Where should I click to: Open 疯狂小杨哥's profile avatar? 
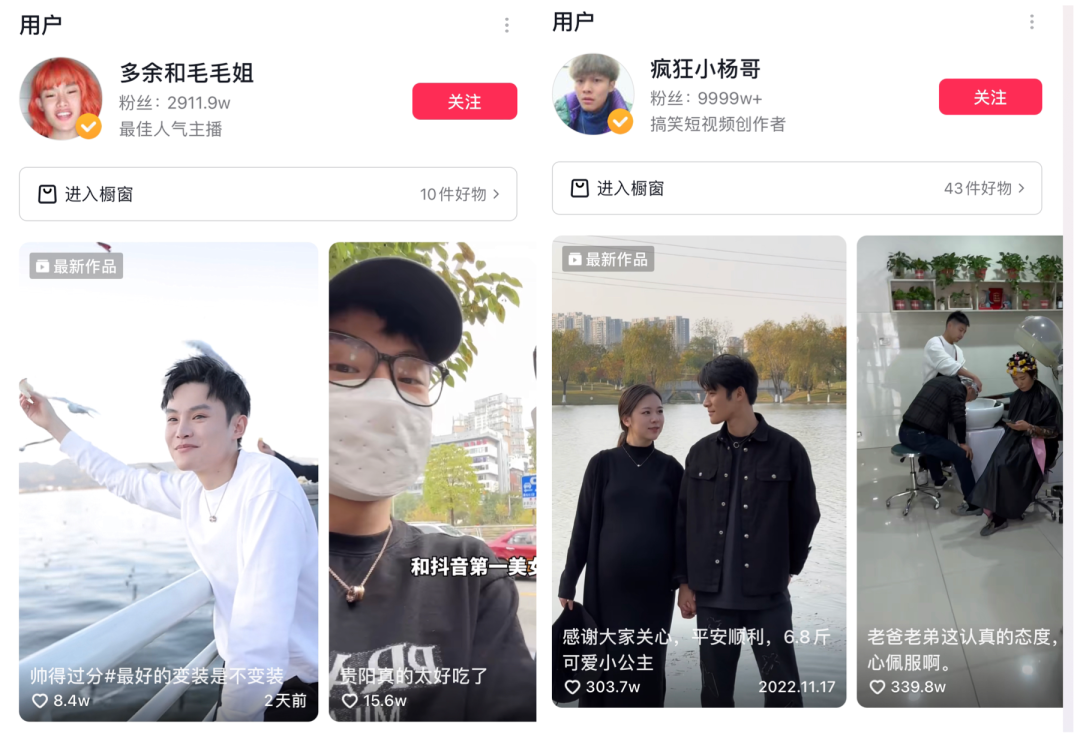click(593, 94)
